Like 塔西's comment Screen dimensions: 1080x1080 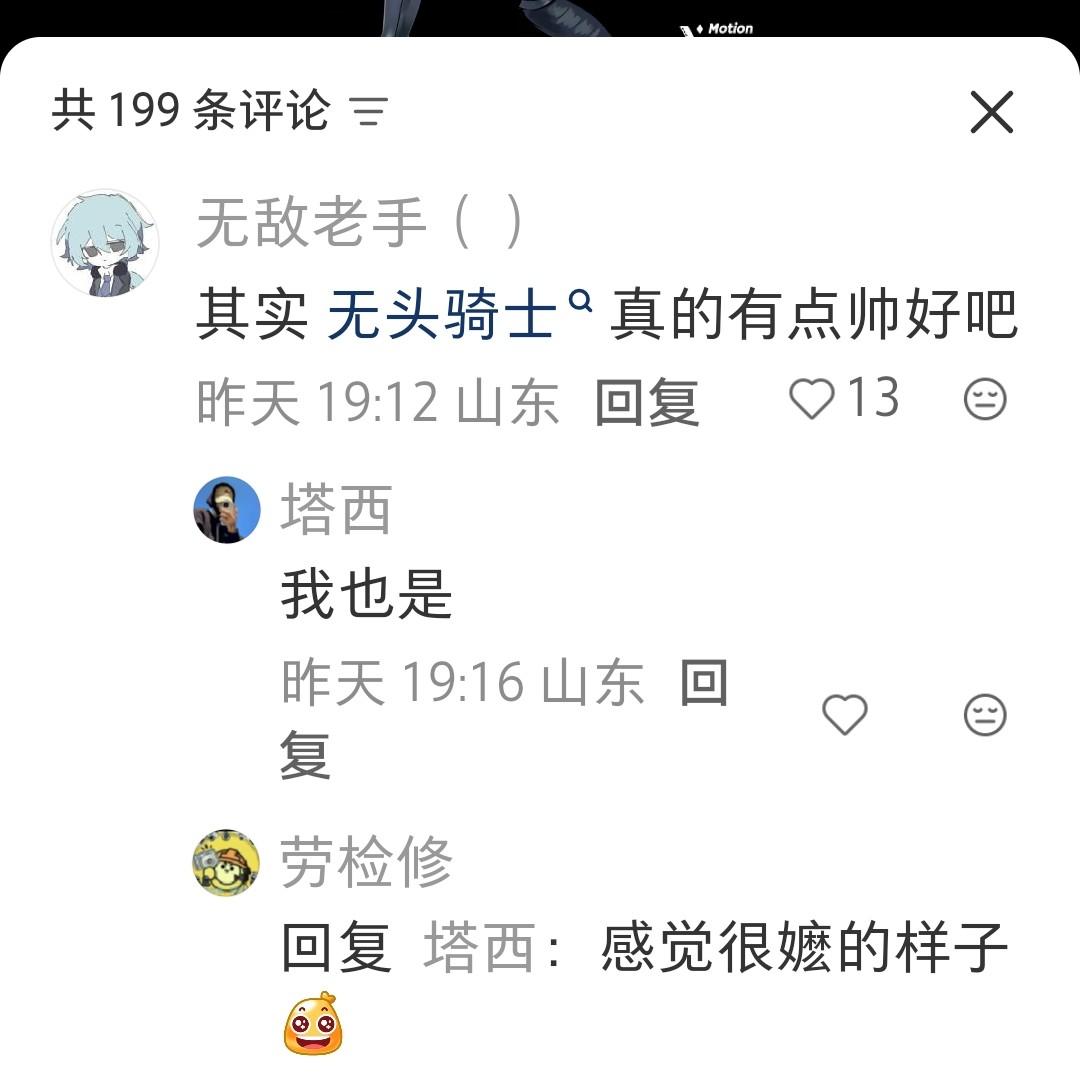coord(844,715)
